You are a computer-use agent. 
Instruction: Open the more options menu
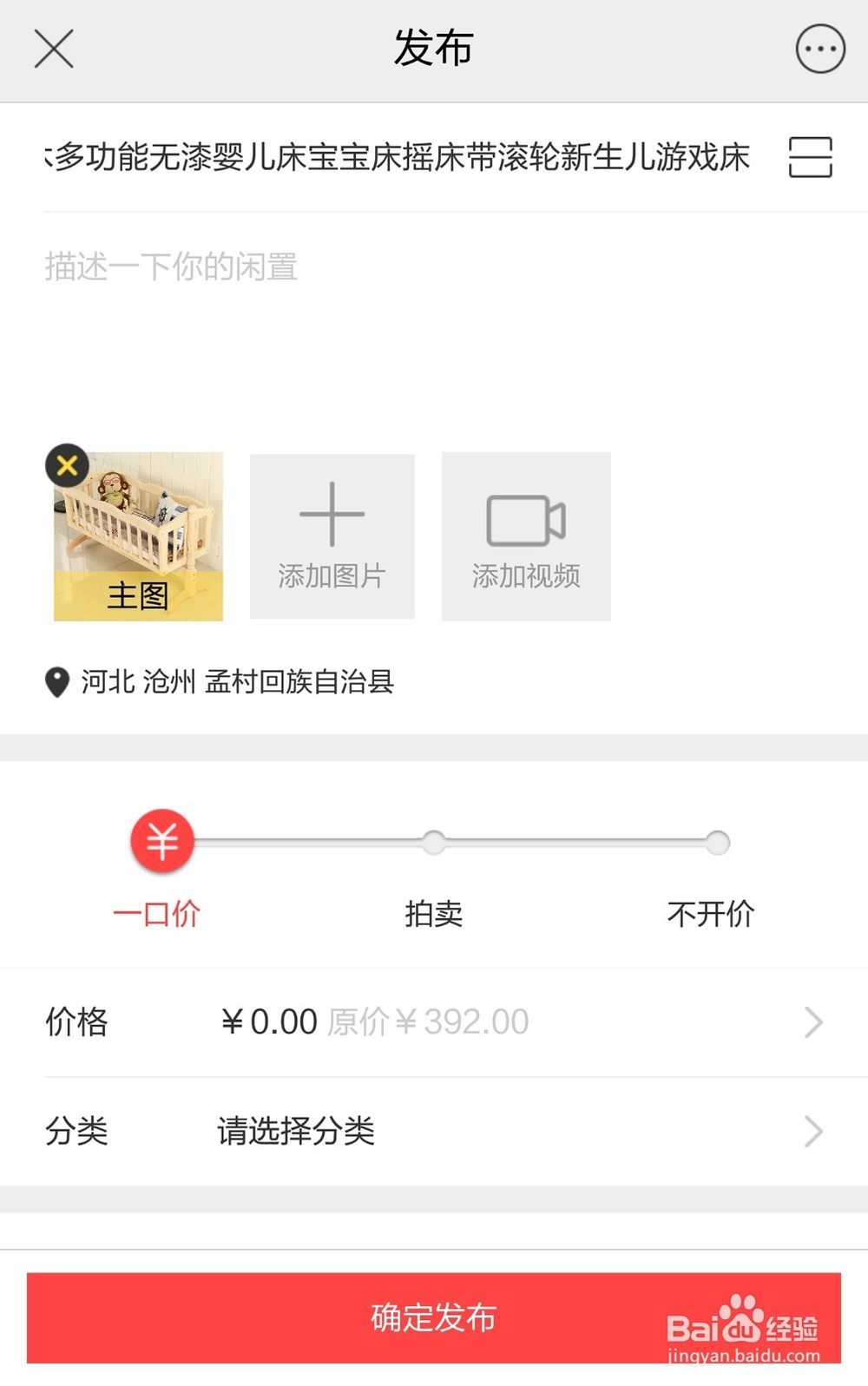817,49
